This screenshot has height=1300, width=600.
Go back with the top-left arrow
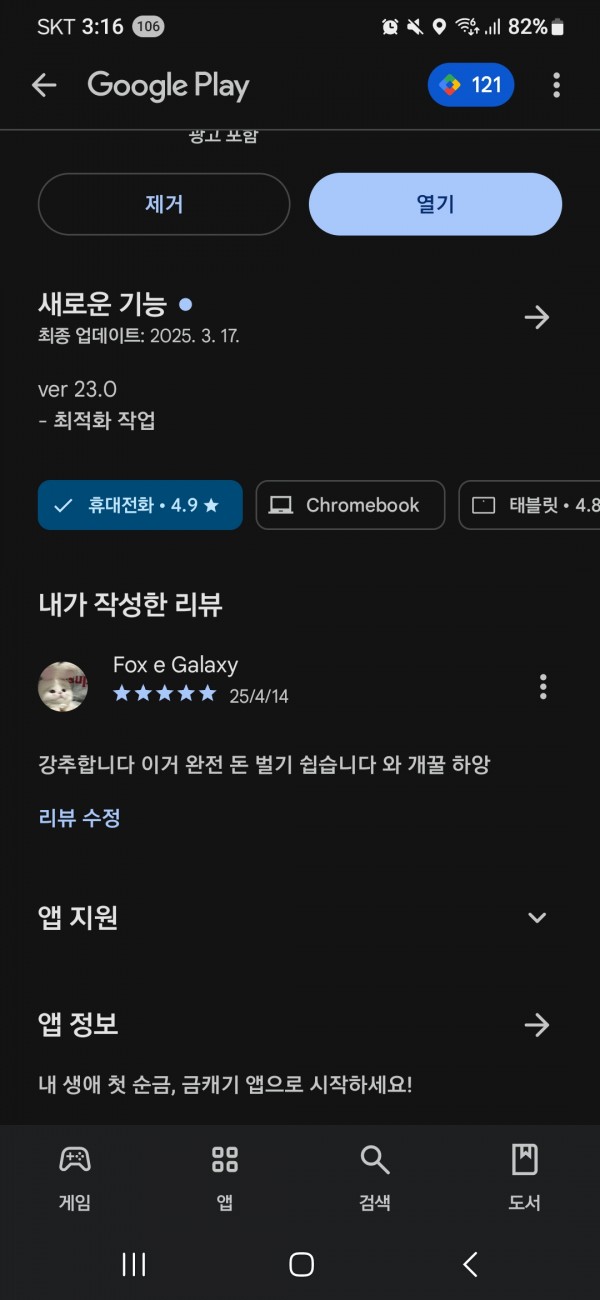[44, 85]
